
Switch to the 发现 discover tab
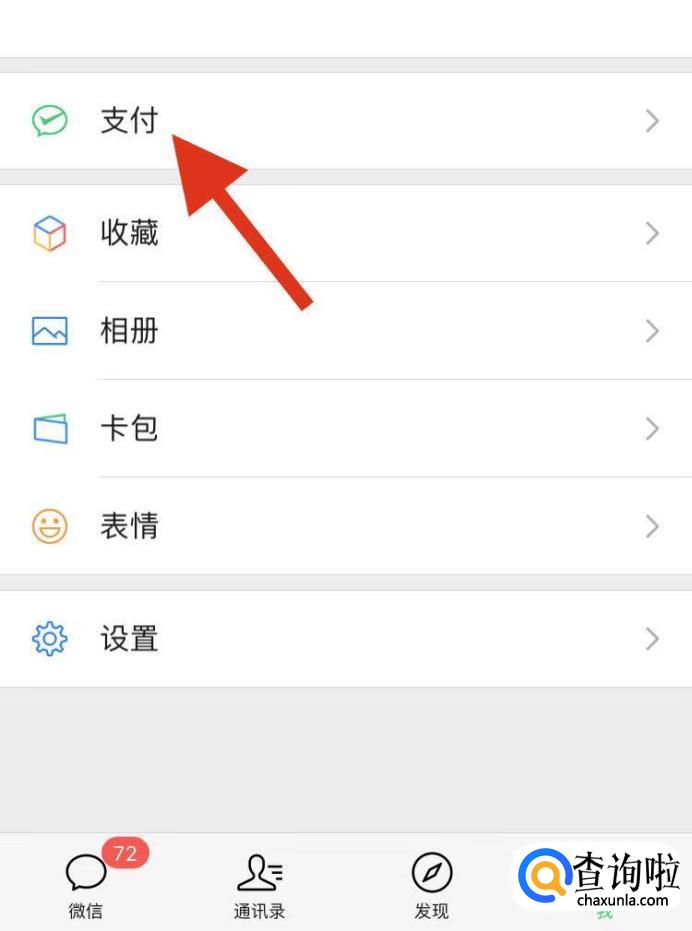coord(432,882)
